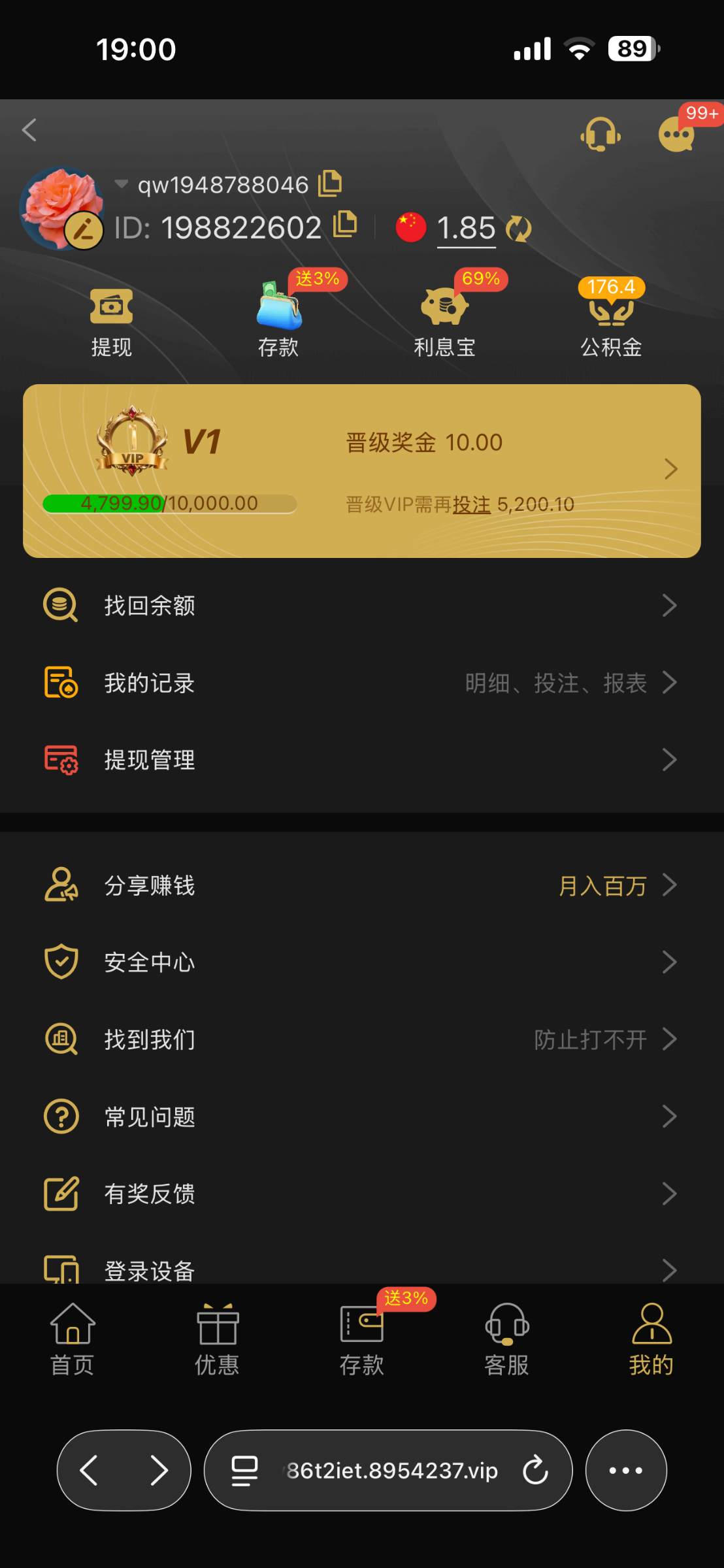Refresh the 1.85 balance
Screen dimensions: 724x1568
(x=519, y=229)
